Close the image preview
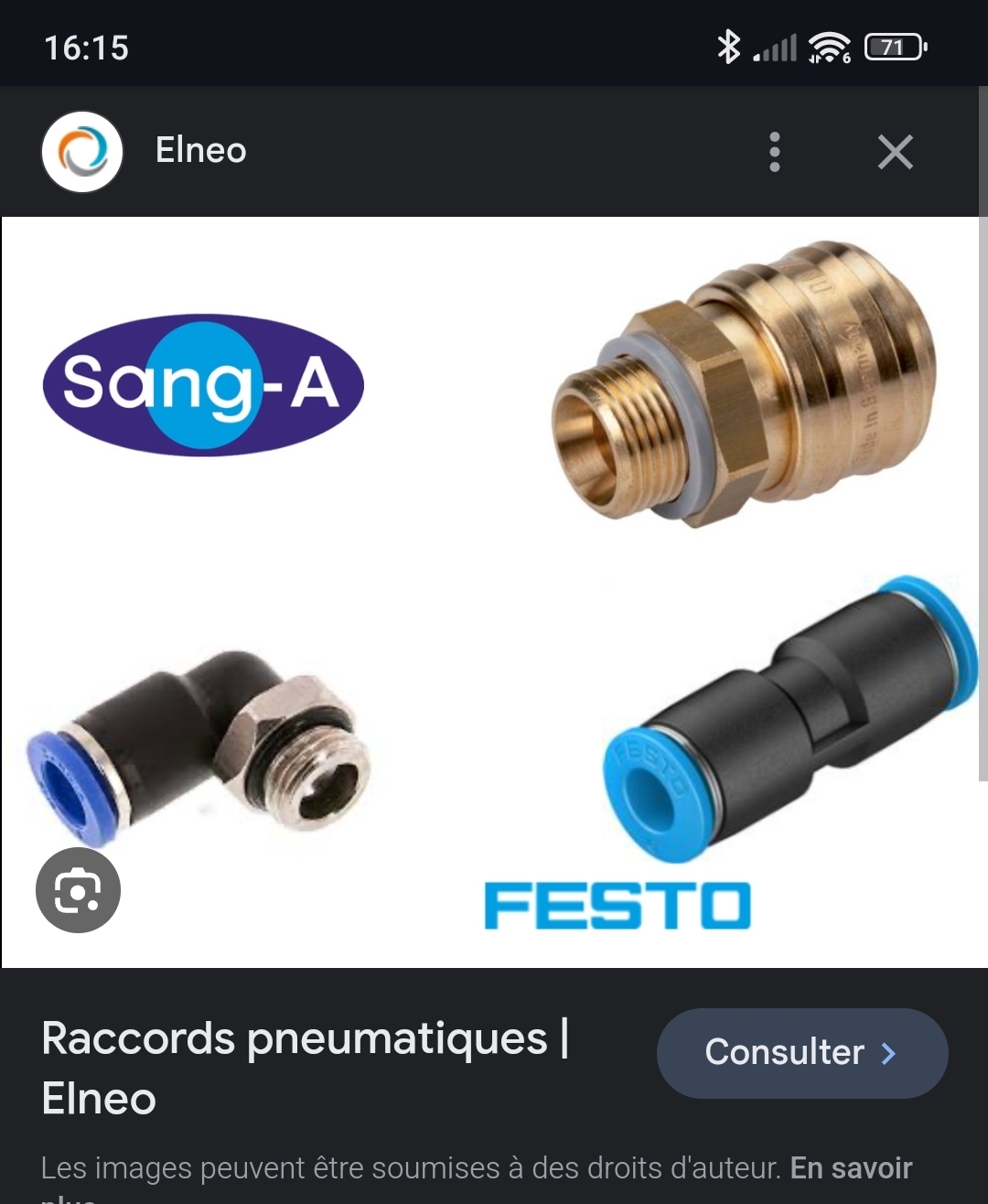The height and width of the screenshot is (1204, 988). tap(895, 152)
